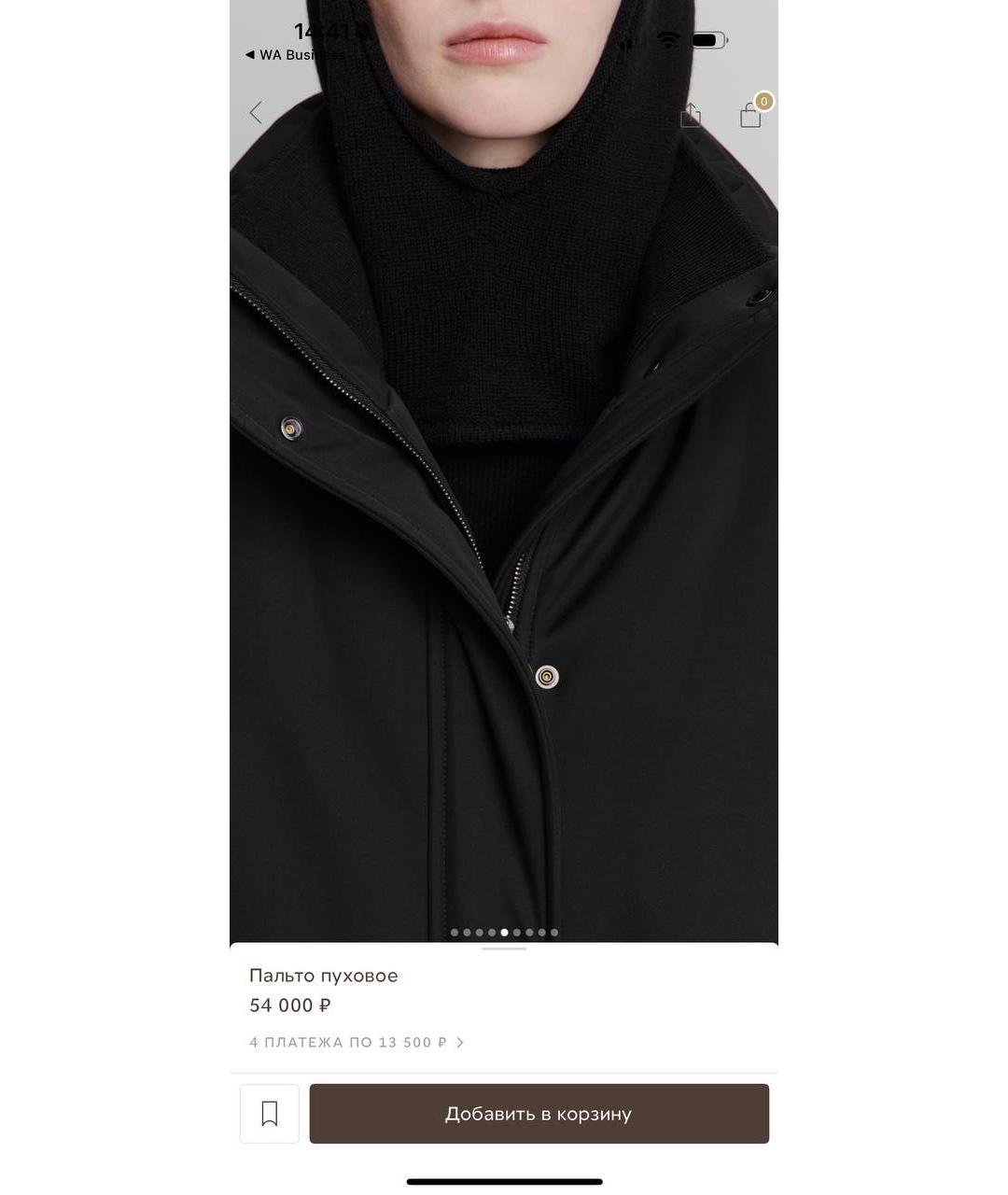Open the 4 payments of 13 500 ₽ details
Image resolution: width=1008 pixels, height=1195 pixels.
click(x=357, y=1042)
